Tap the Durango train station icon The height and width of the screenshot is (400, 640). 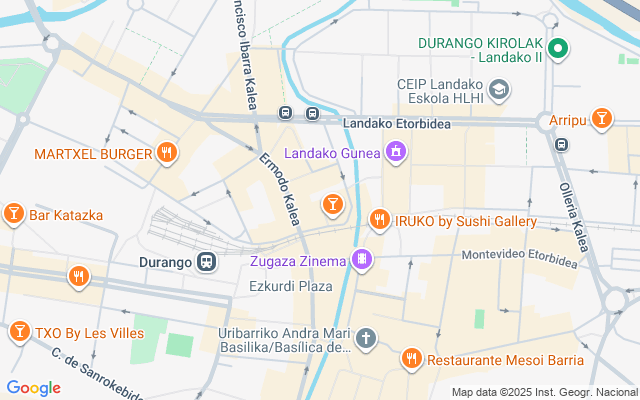click(x=206, y=262)
